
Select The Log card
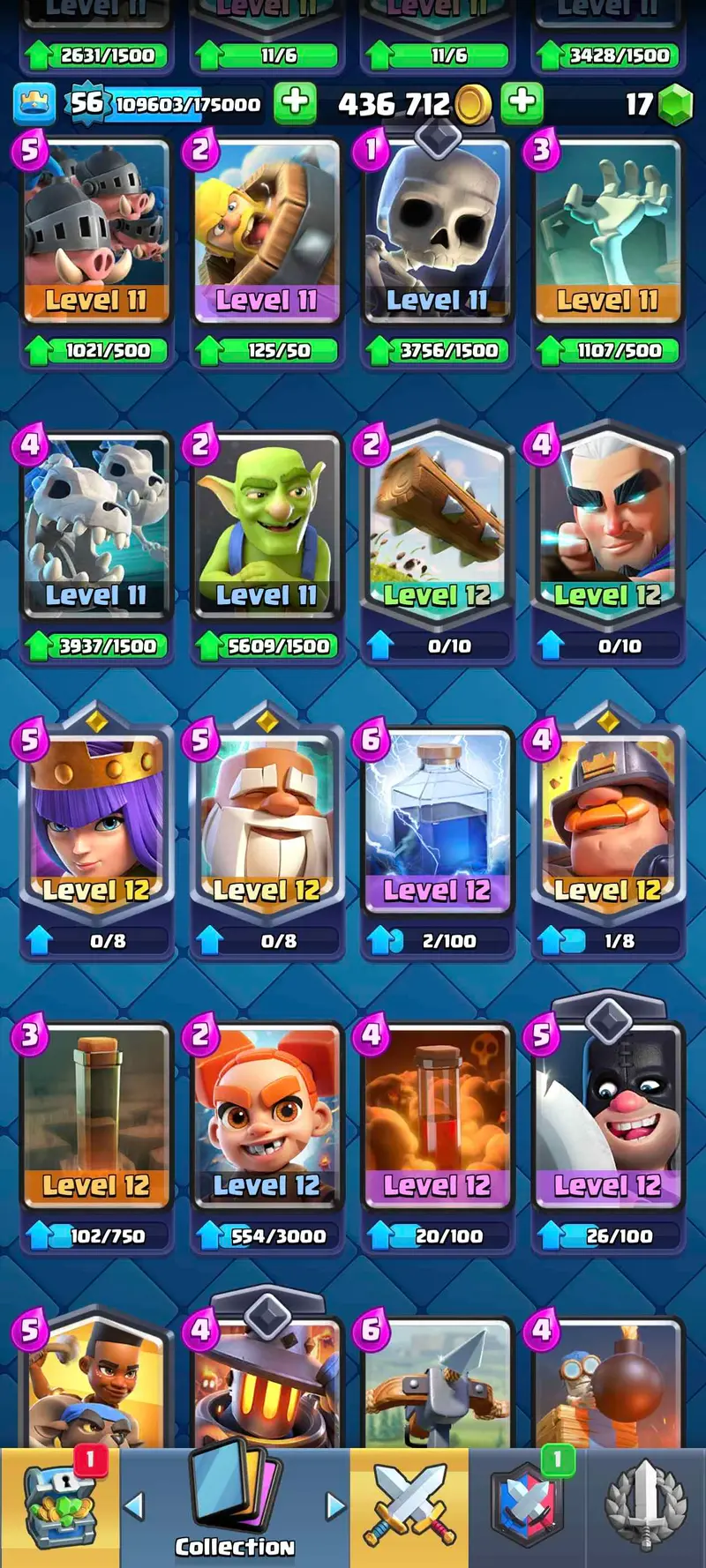click(x=436, y=527)
